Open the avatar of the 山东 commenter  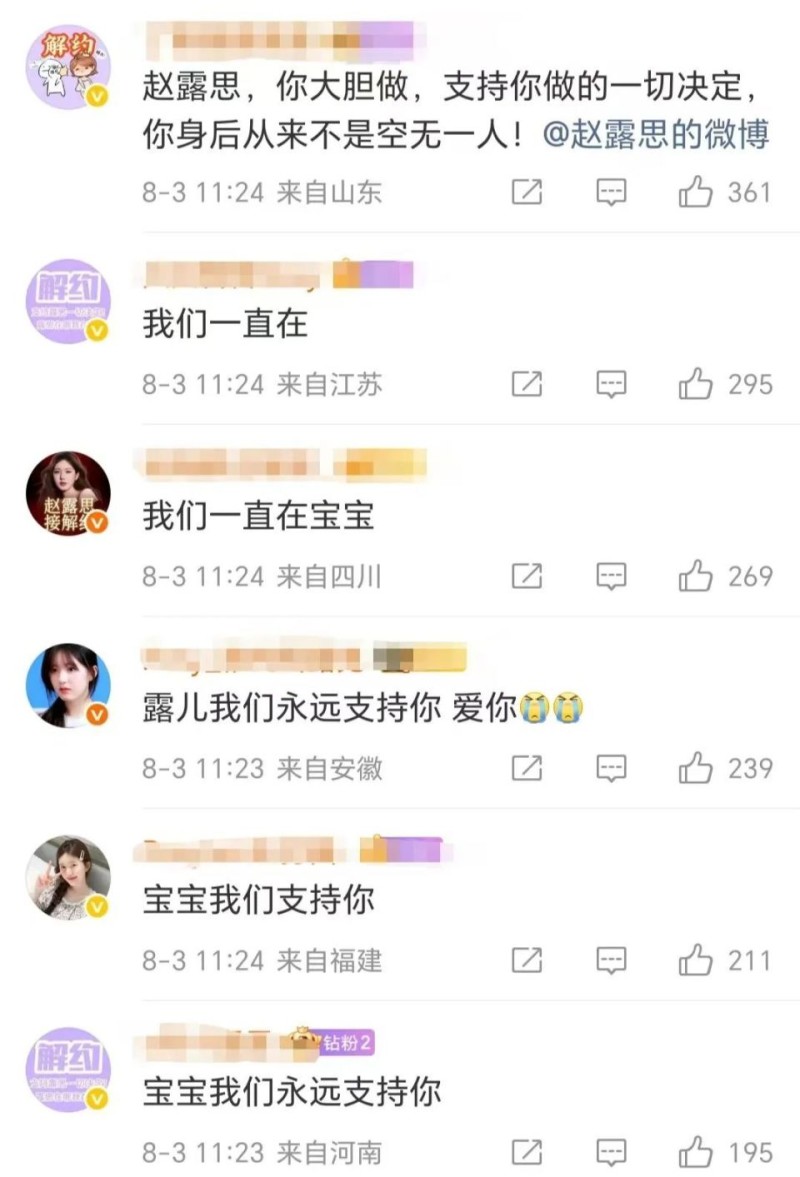click(x=68, y=66)
